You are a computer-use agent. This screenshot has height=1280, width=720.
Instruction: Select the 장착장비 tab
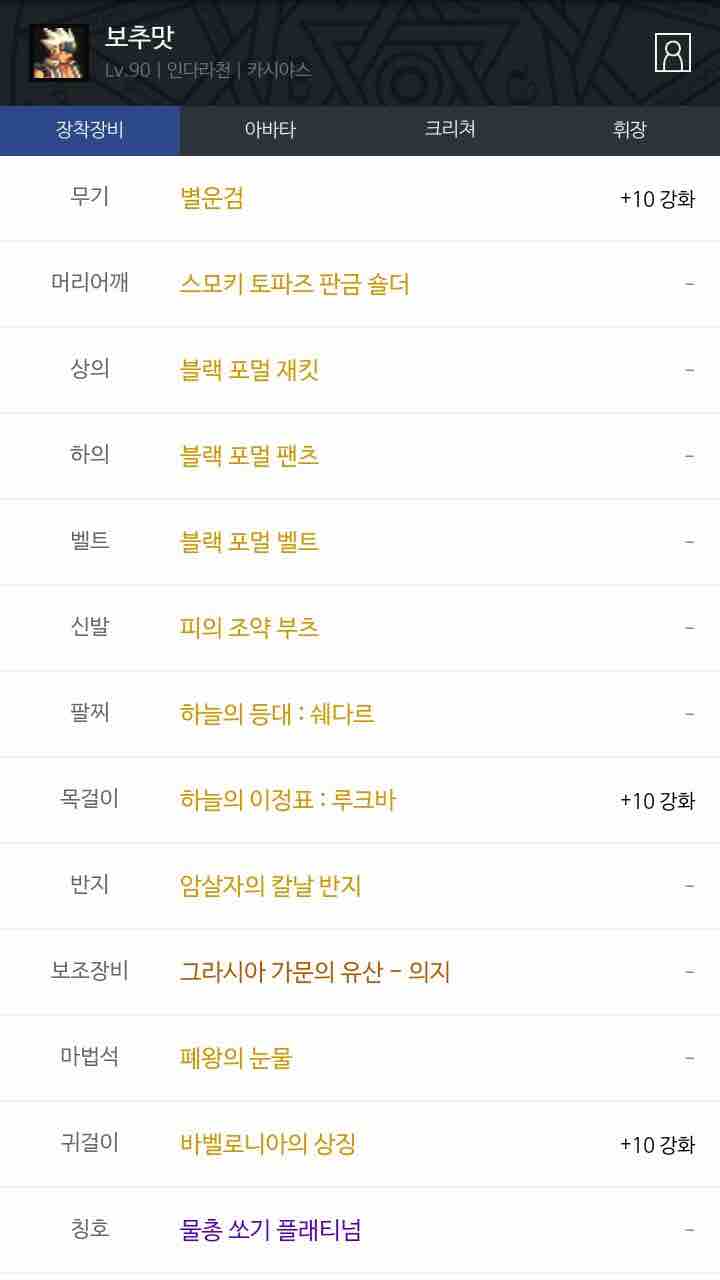point(90,130)
